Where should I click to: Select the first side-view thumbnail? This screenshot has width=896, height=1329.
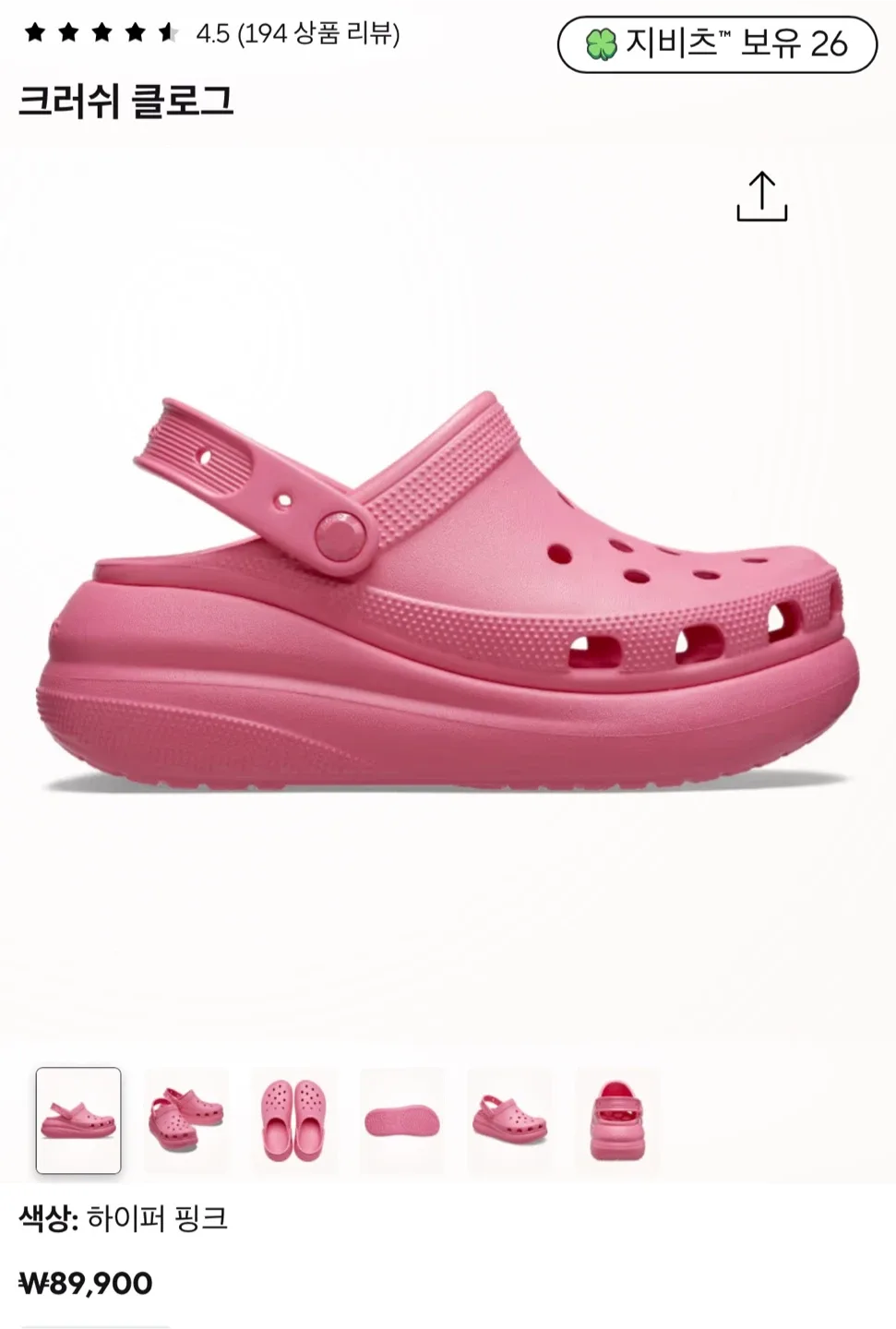click(x=78, y=1120)
